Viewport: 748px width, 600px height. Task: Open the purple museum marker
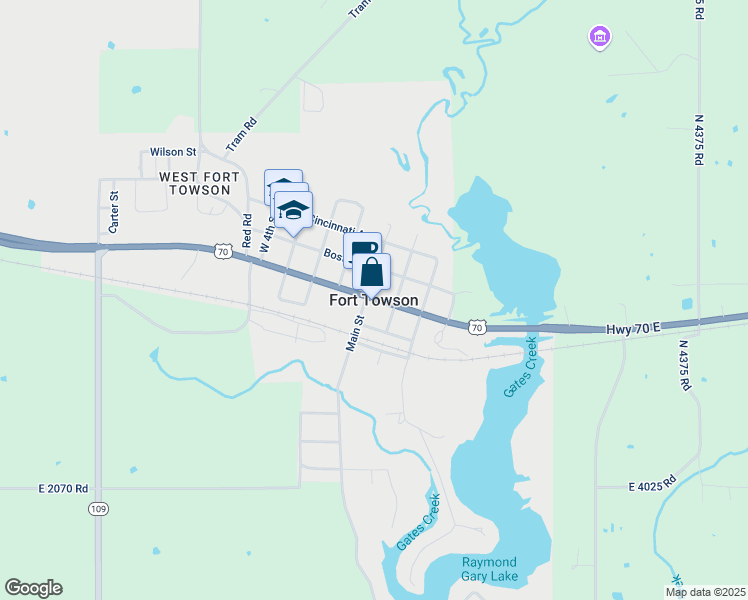tap(600, 38)
